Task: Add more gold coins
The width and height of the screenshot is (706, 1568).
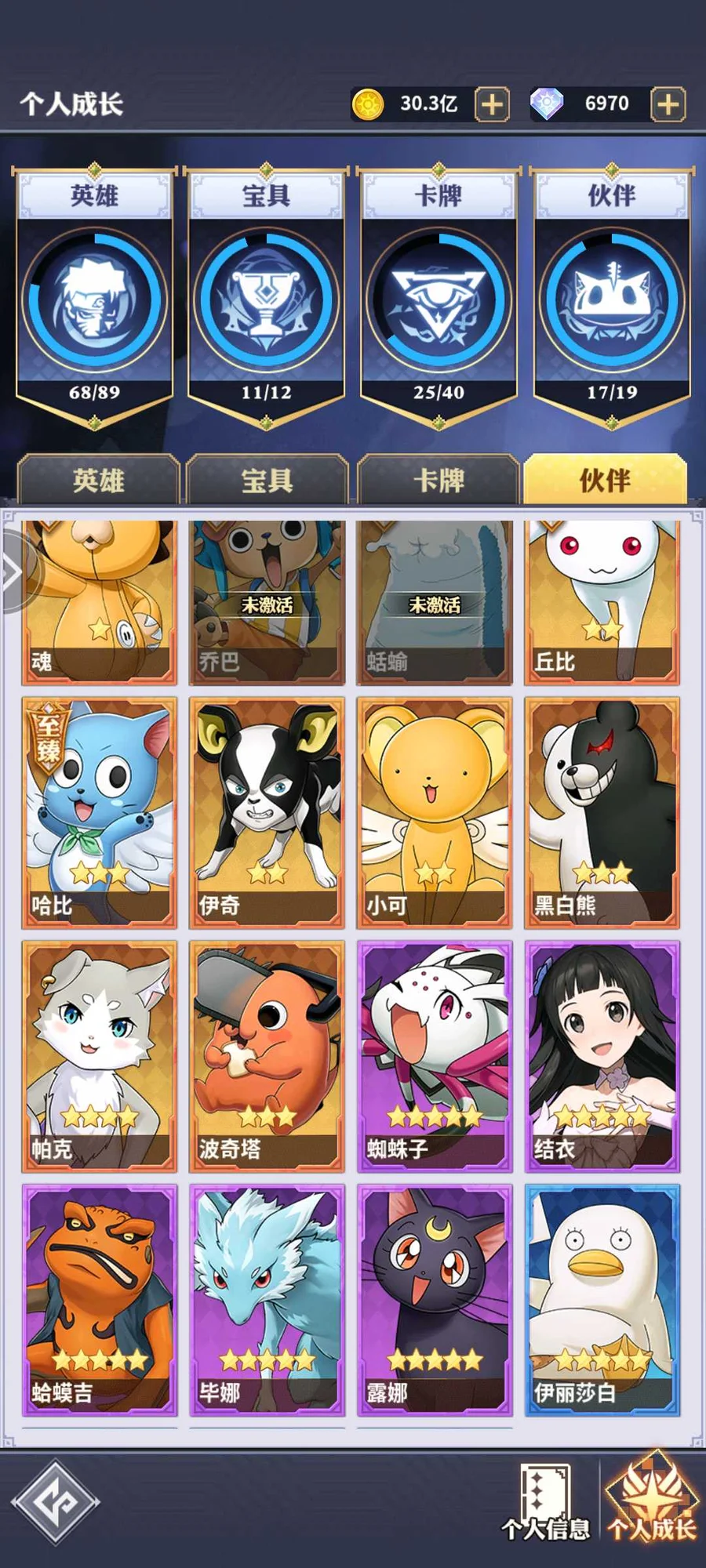Action: click(x=492, y=104)
